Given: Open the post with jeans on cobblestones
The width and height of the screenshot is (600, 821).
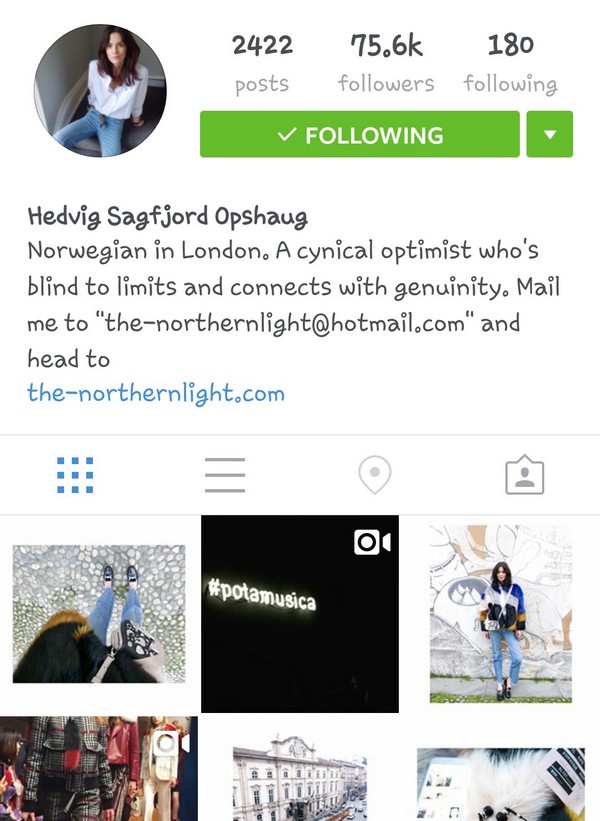Looking at the screenshot, I should click(99, 613).
